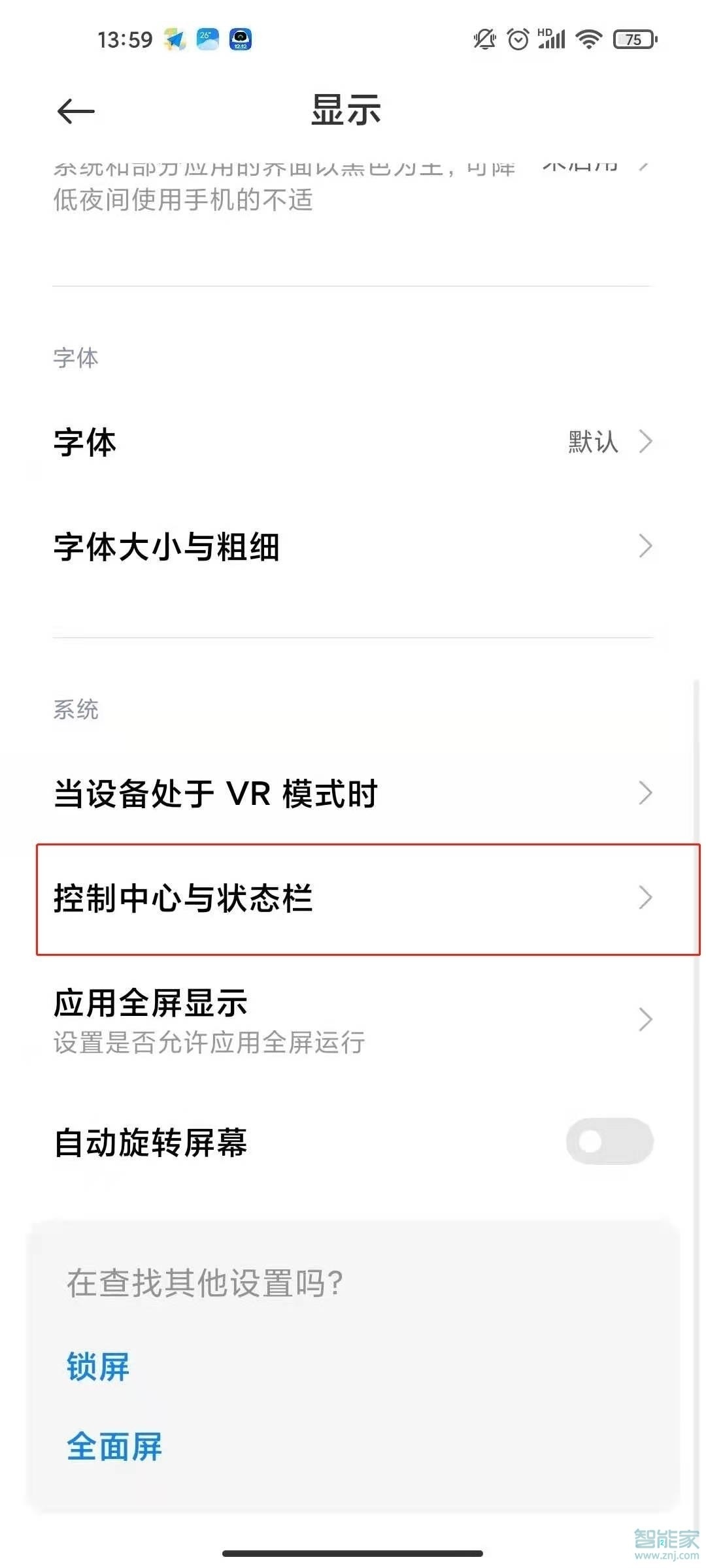706x1568 pixels.
Task: Tap the alarm clock status icon
Action: pos(518,39)
